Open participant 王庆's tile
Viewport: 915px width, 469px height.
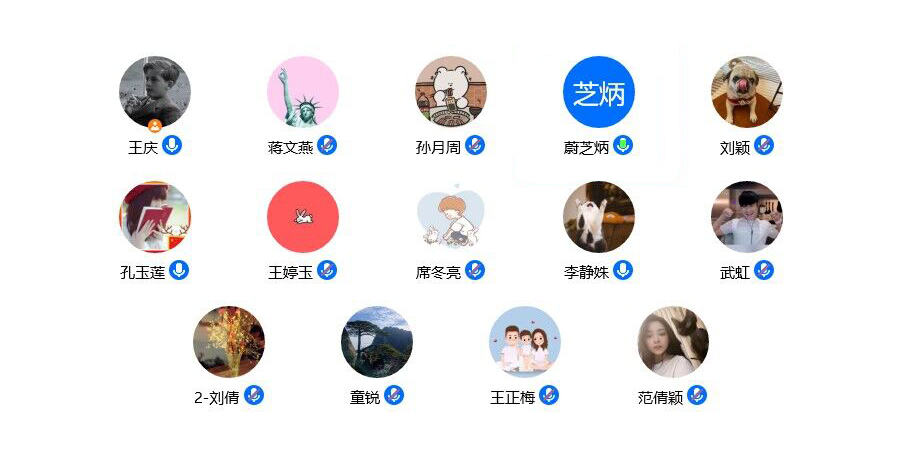(154, 92)
